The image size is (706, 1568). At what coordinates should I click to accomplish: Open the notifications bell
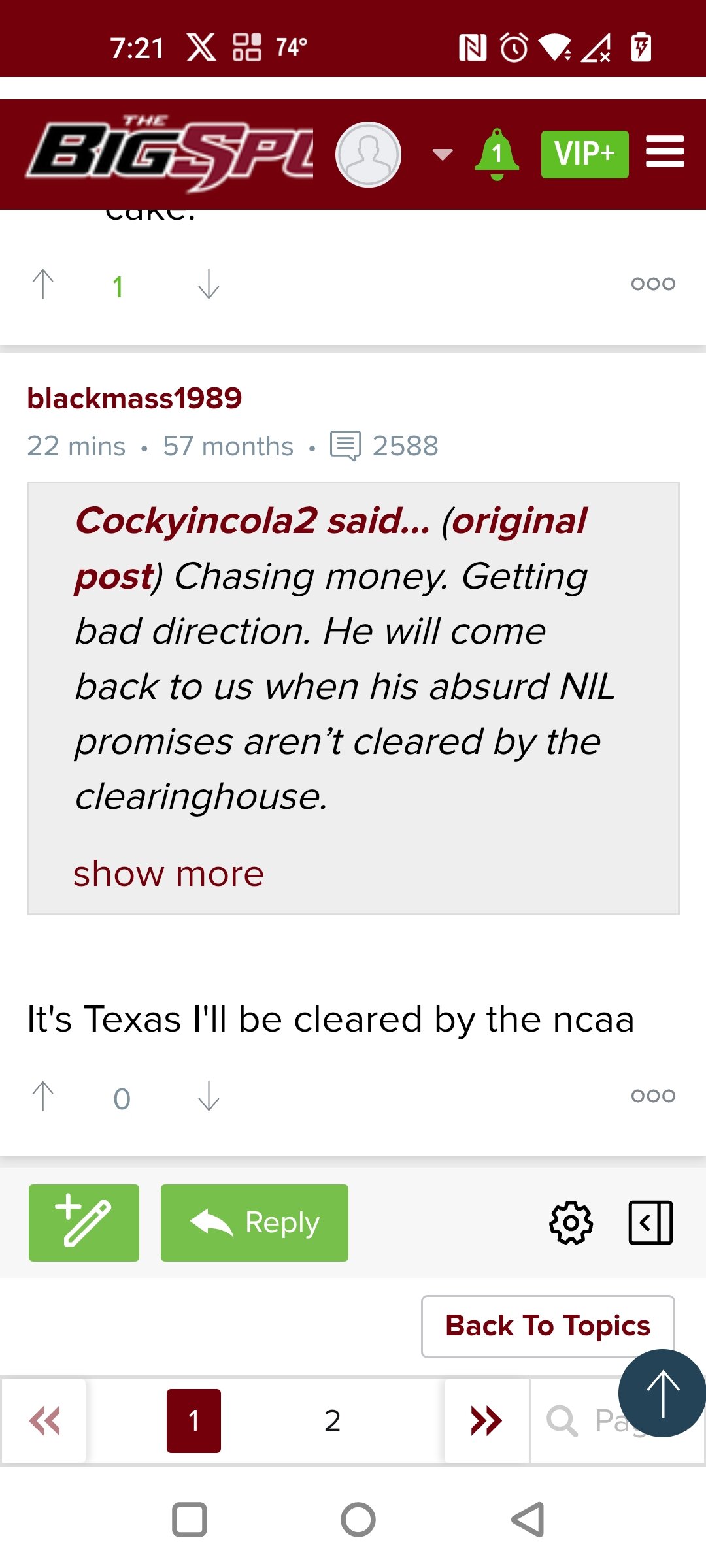(x=497, y=154)
